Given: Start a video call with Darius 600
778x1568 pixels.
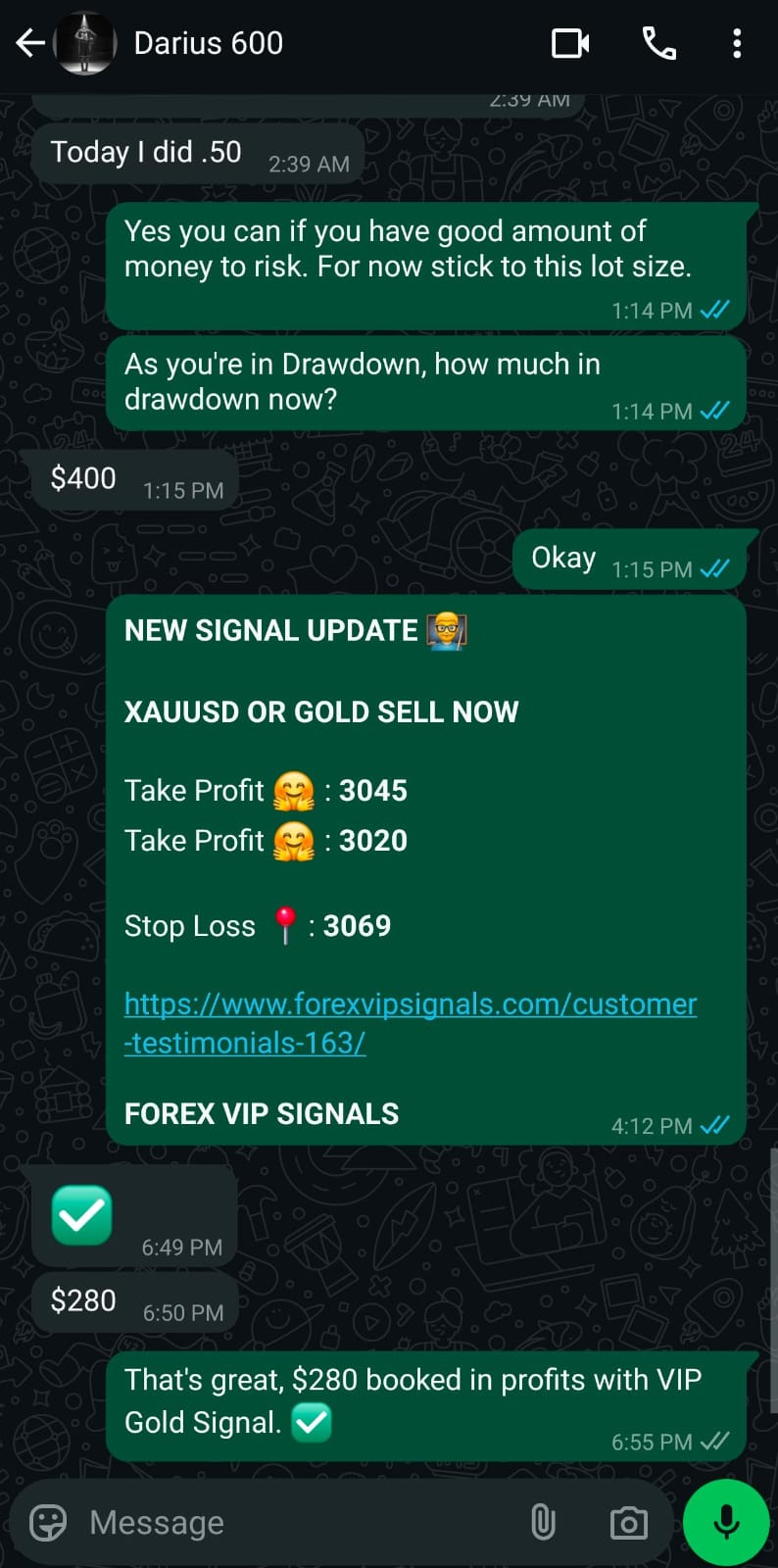Looking at the screenshot, I should tap(570, 43).
